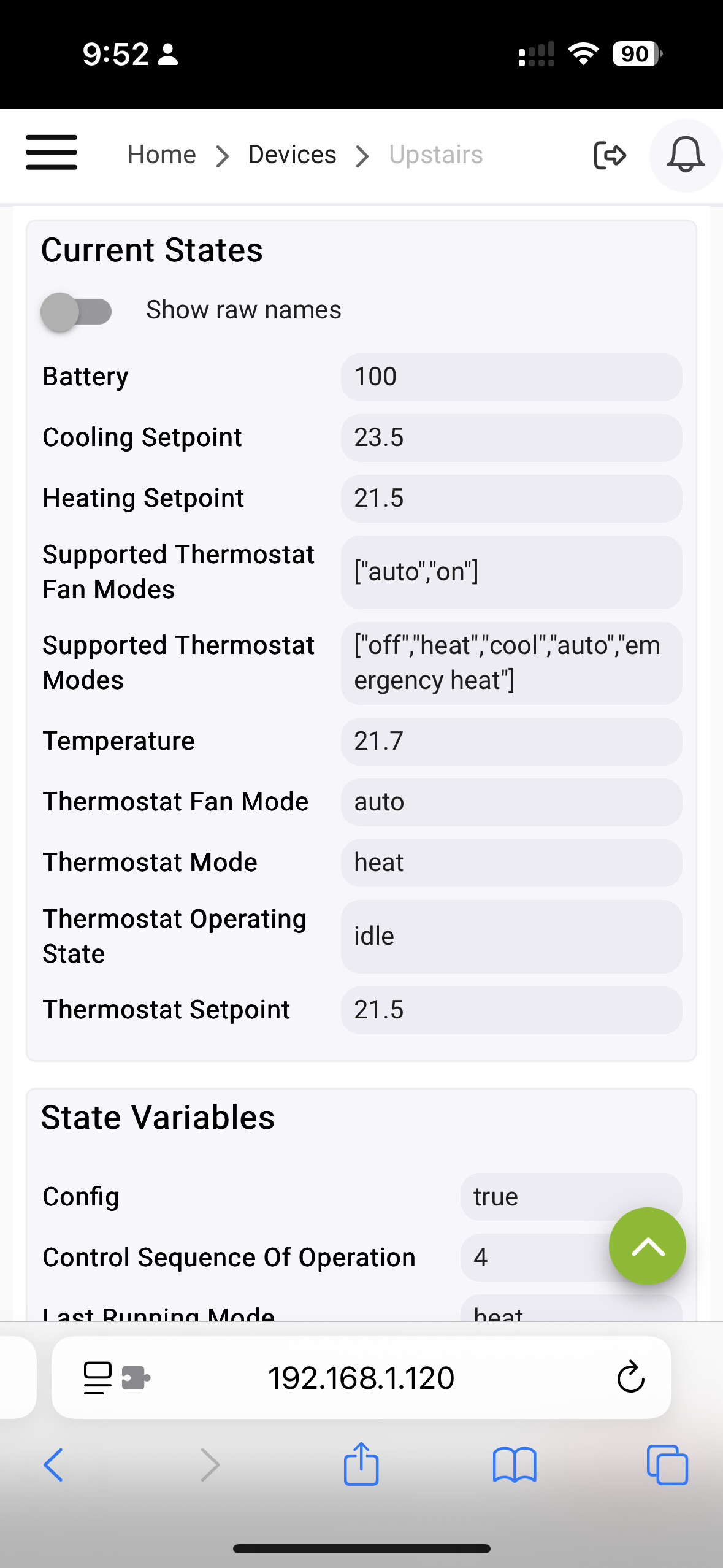The height and width of the screenshot is (1568, 723).
Task: Open the Safari share sheet
Action: [x=361, y=1464]
